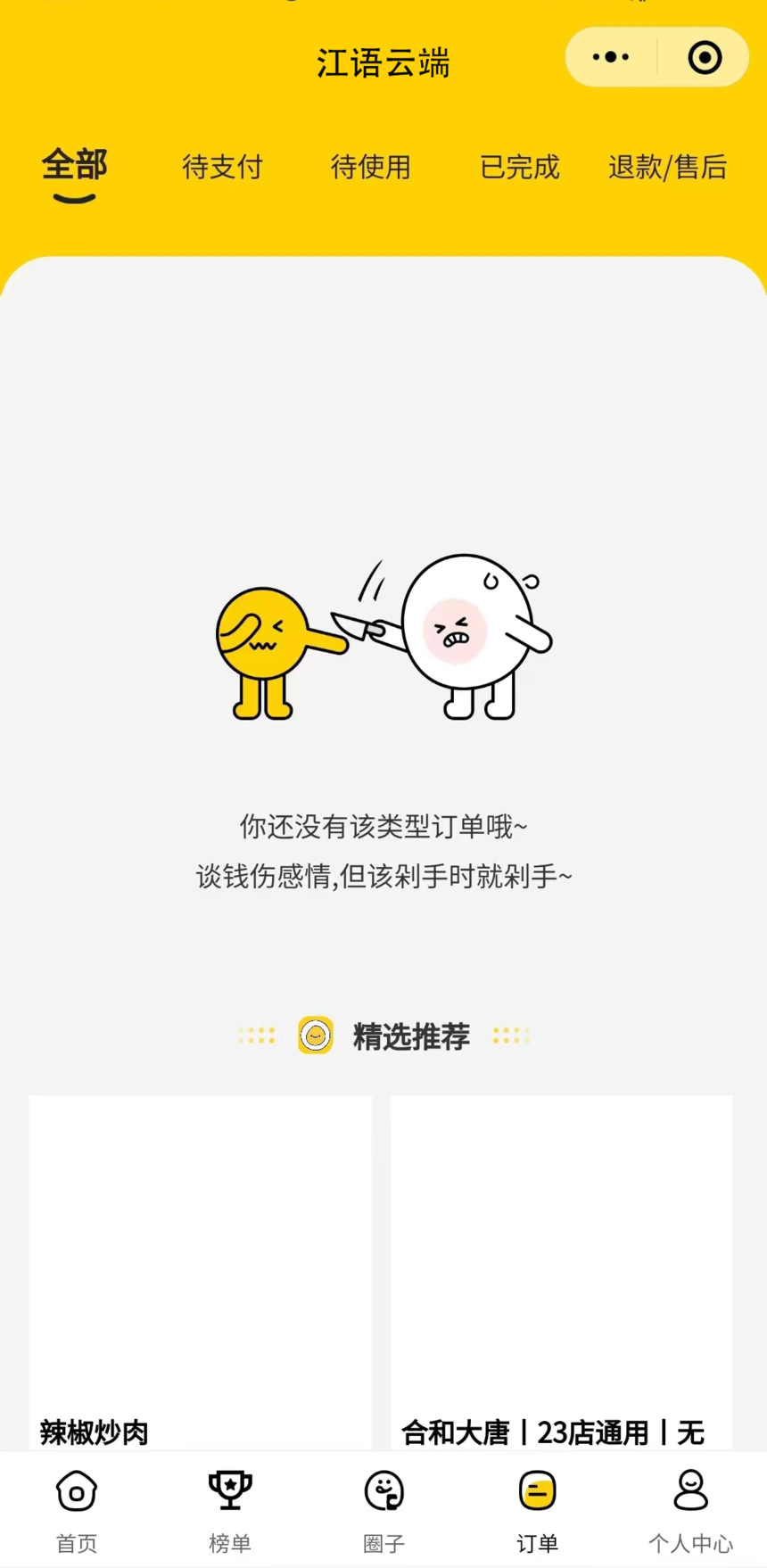Image resolution: width=767 pixels, height=1568 pixels.
Task: Open the 退款/售后 tab
Action: [x=667, y=169]
